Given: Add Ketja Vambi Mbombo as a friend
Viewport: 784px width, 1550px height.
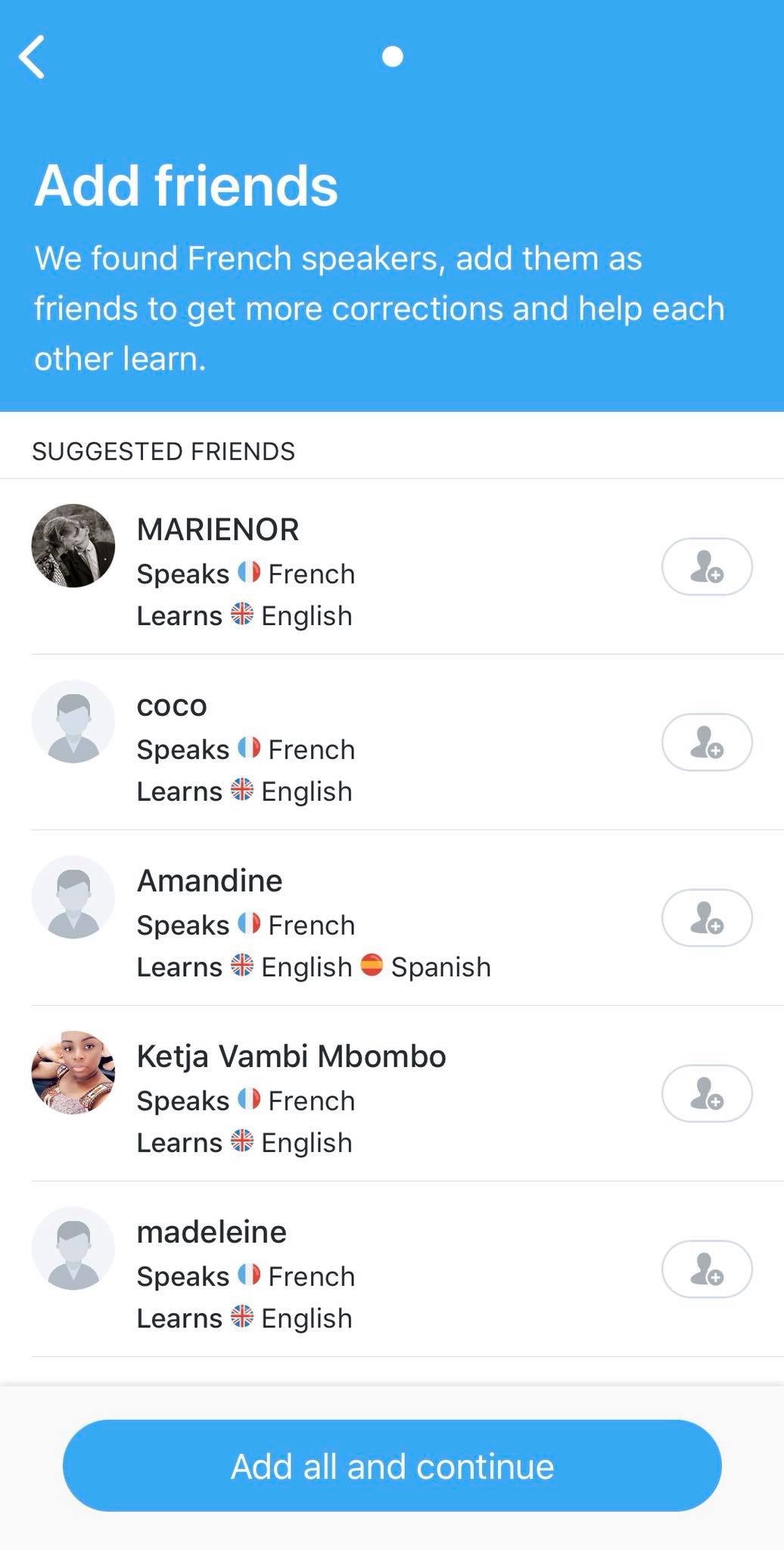Looking at the screenshot, I should tap(706, 1094).
